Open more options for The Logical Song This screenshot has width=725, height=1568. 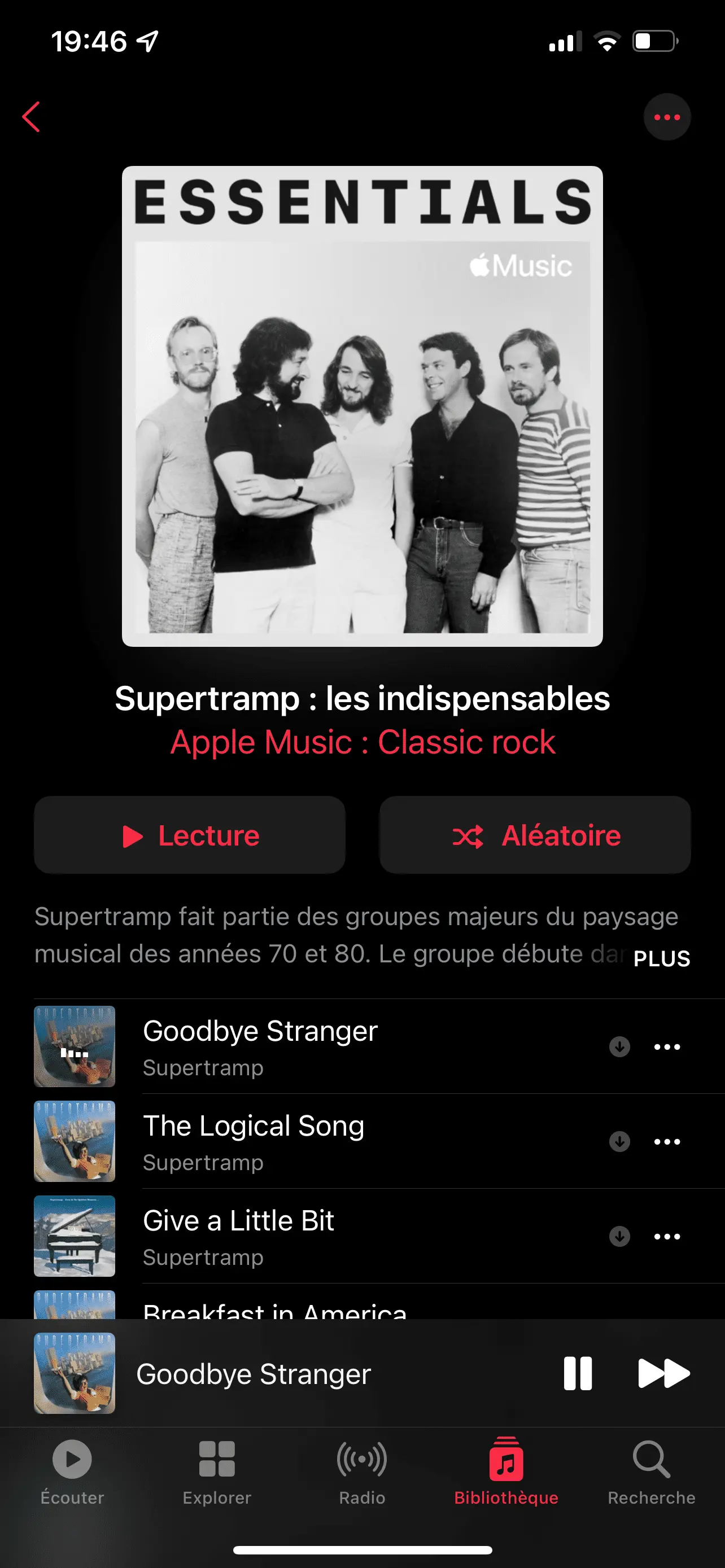667,1141
